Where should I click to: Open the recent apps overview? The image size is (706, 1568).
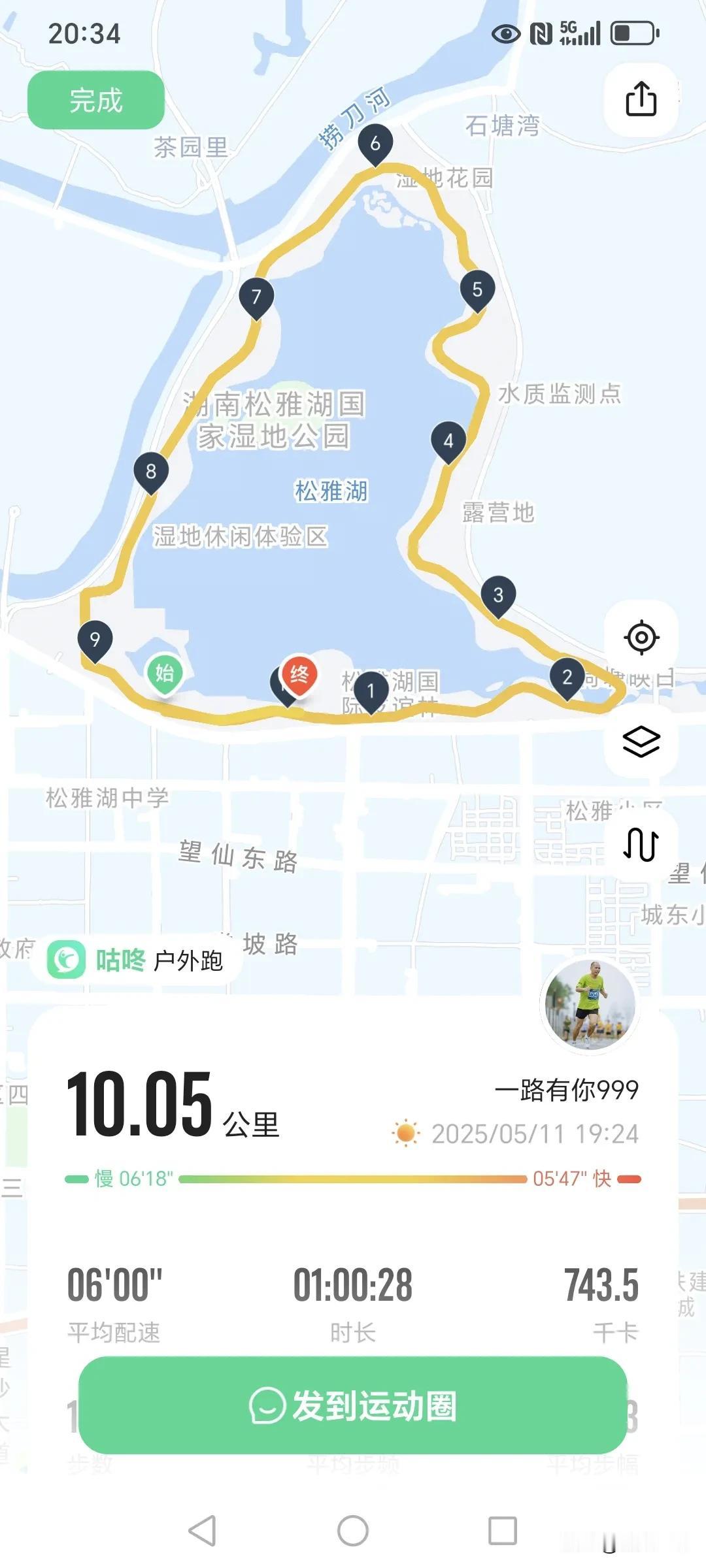pyautogui.click(x=503, y=1530)
